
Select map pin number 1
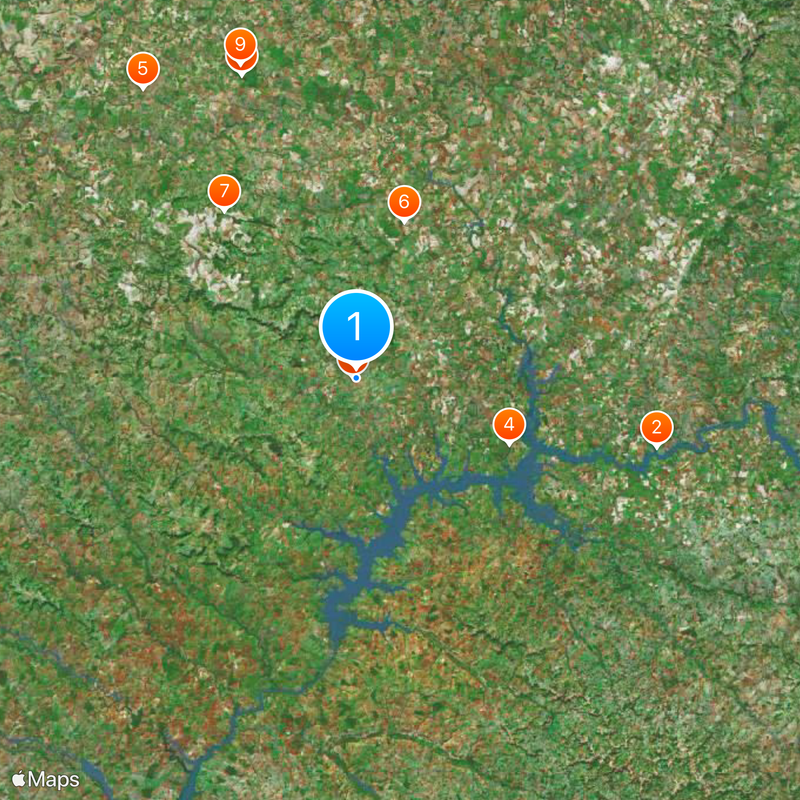point(356,326)
